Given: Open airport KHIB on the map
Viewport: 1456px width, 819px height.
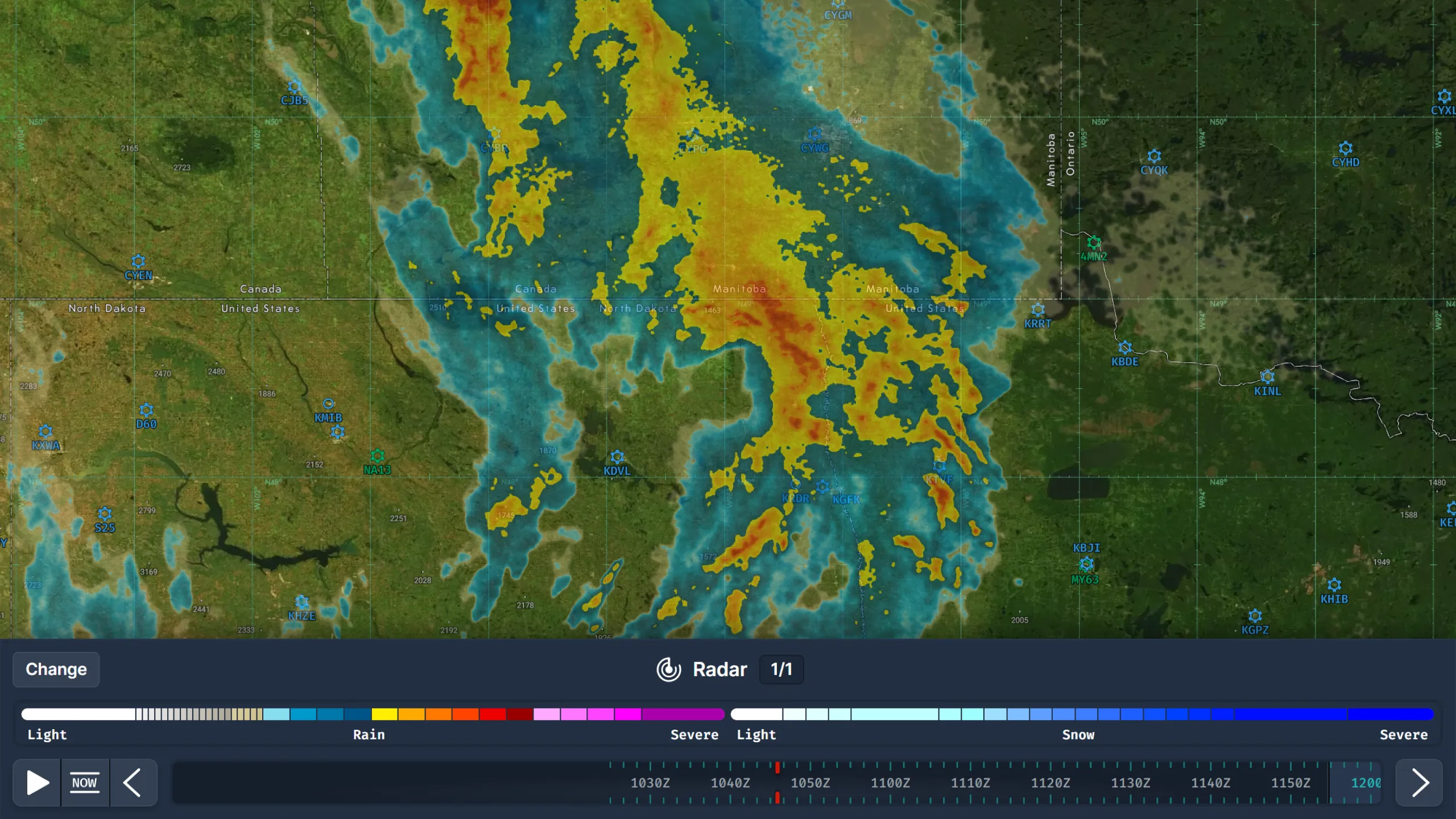Looking at the screenshot, I should [x=1334, y=585].
